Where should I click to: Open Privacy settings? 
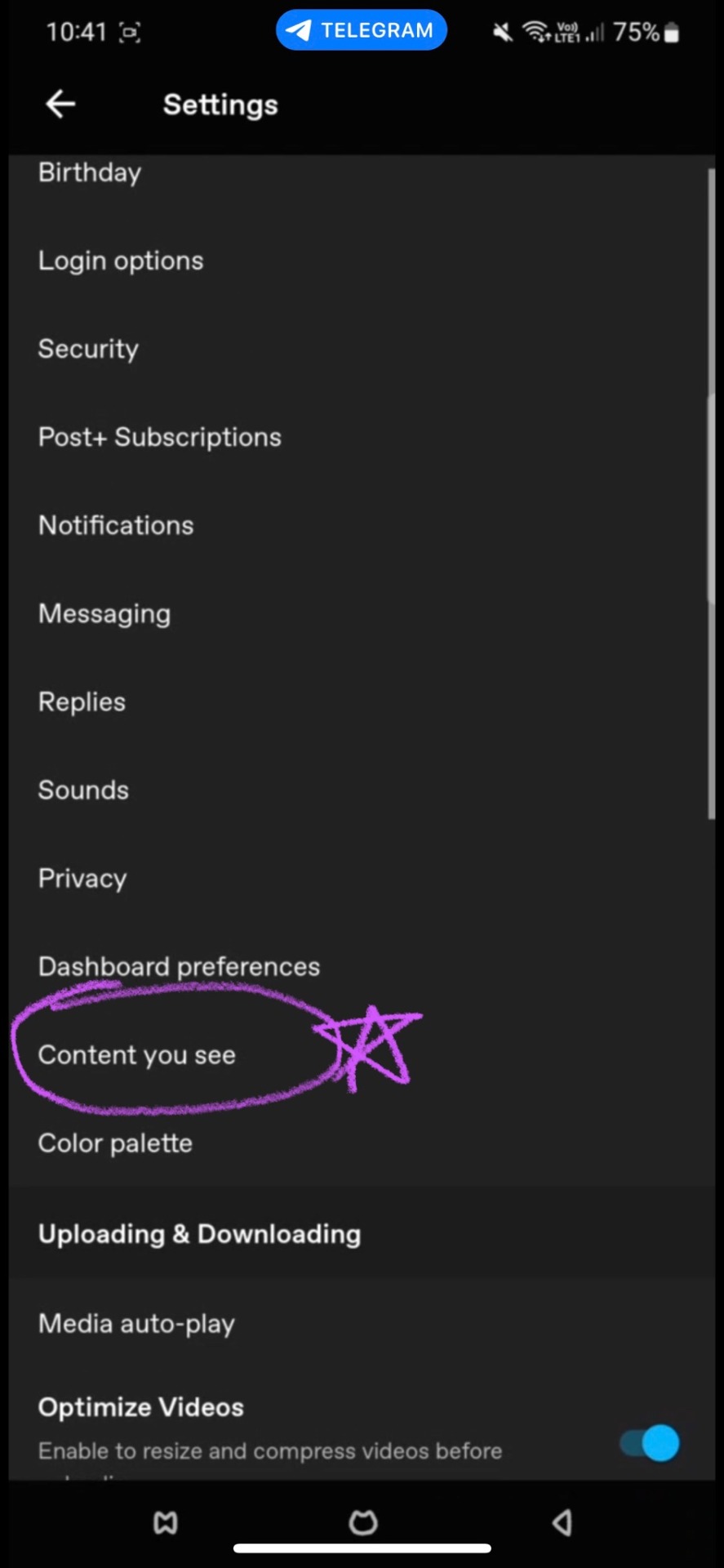pyautogui.click(x=82, y=879)
